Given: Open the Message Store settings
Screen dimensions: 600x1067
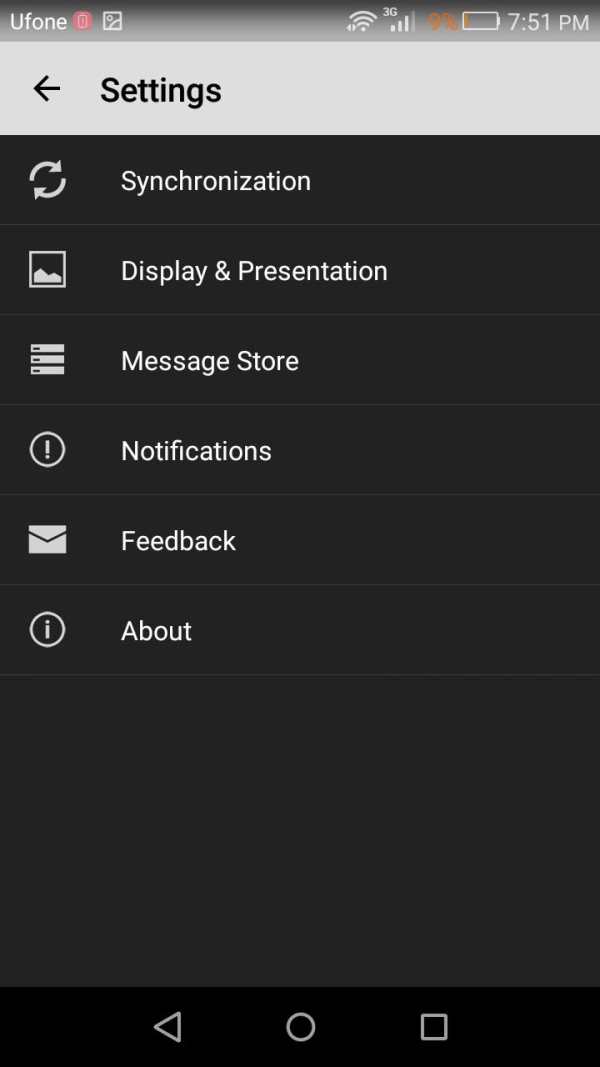Looking at the screenshot, I should coord(300,360).
